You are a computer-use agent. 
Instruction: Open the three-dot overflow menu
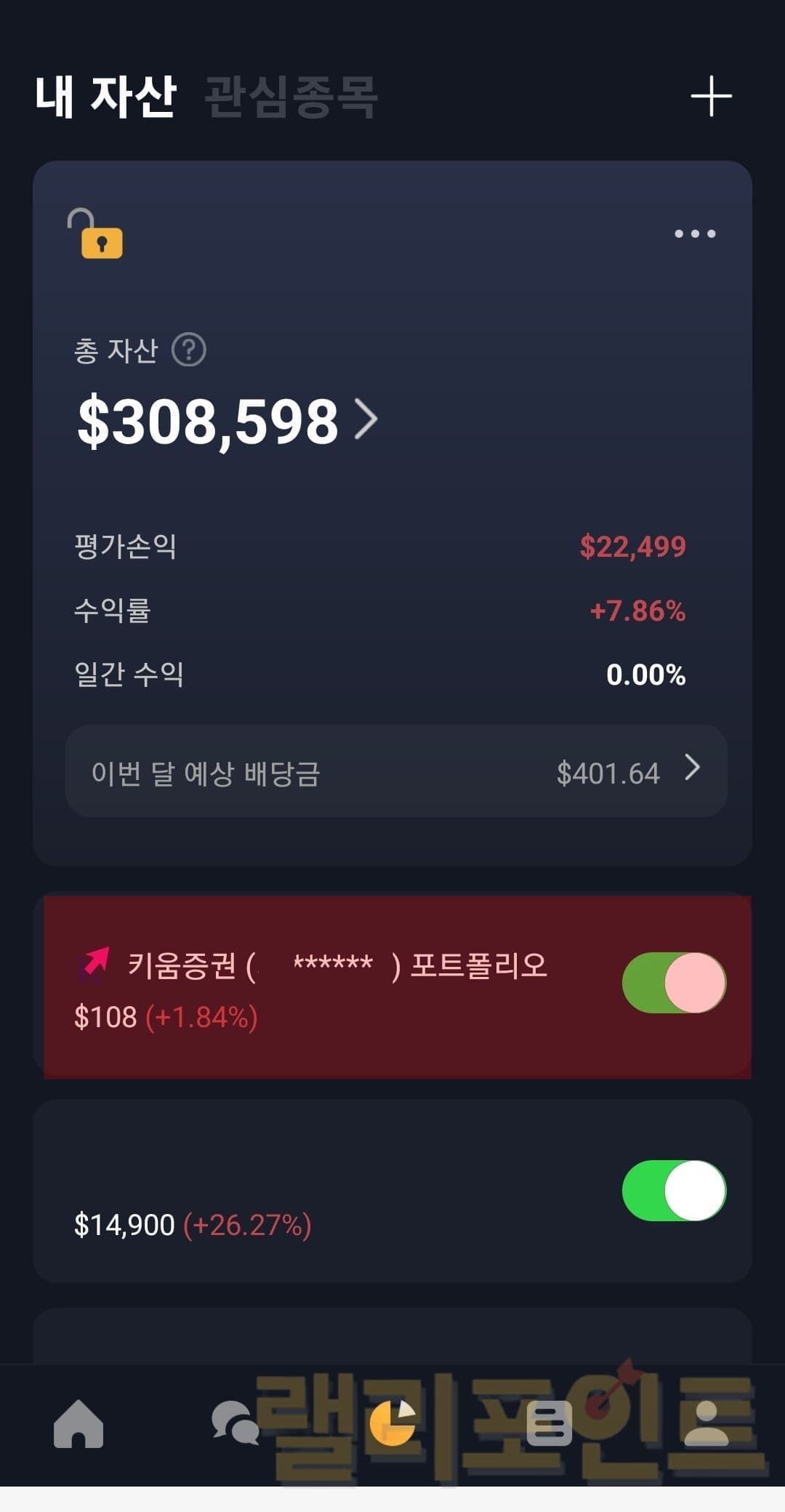pyautogui.click(x=695, y=234)
